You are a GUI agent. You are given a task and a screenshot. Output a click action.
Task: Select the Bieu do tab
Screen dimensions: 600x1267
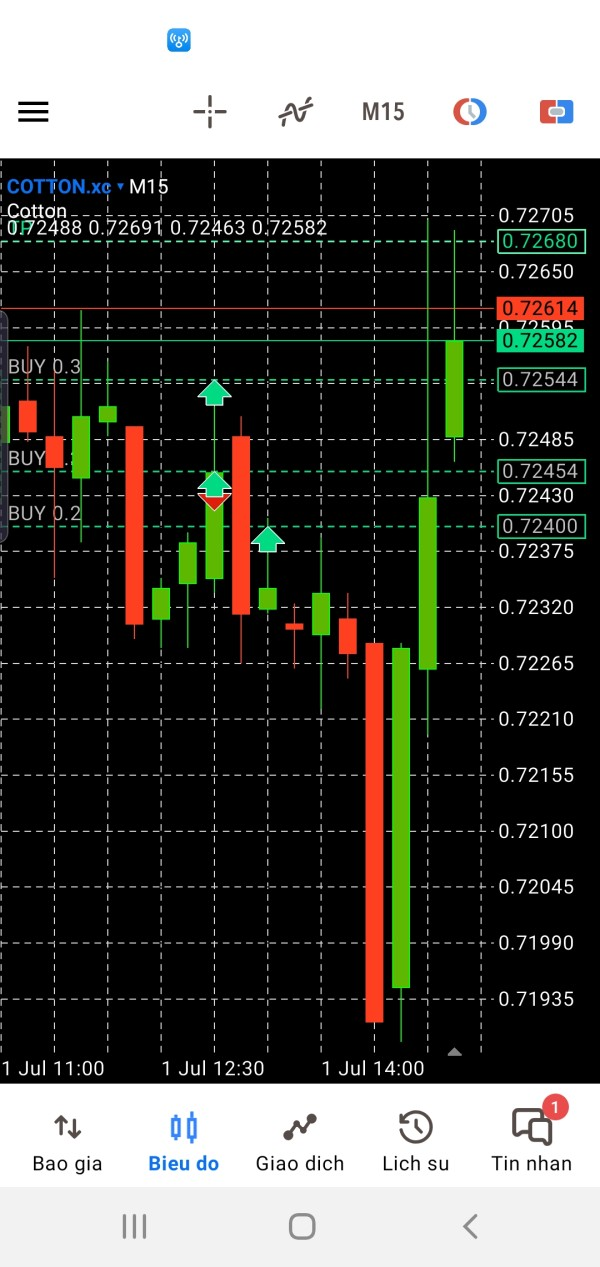[183, 1141]
